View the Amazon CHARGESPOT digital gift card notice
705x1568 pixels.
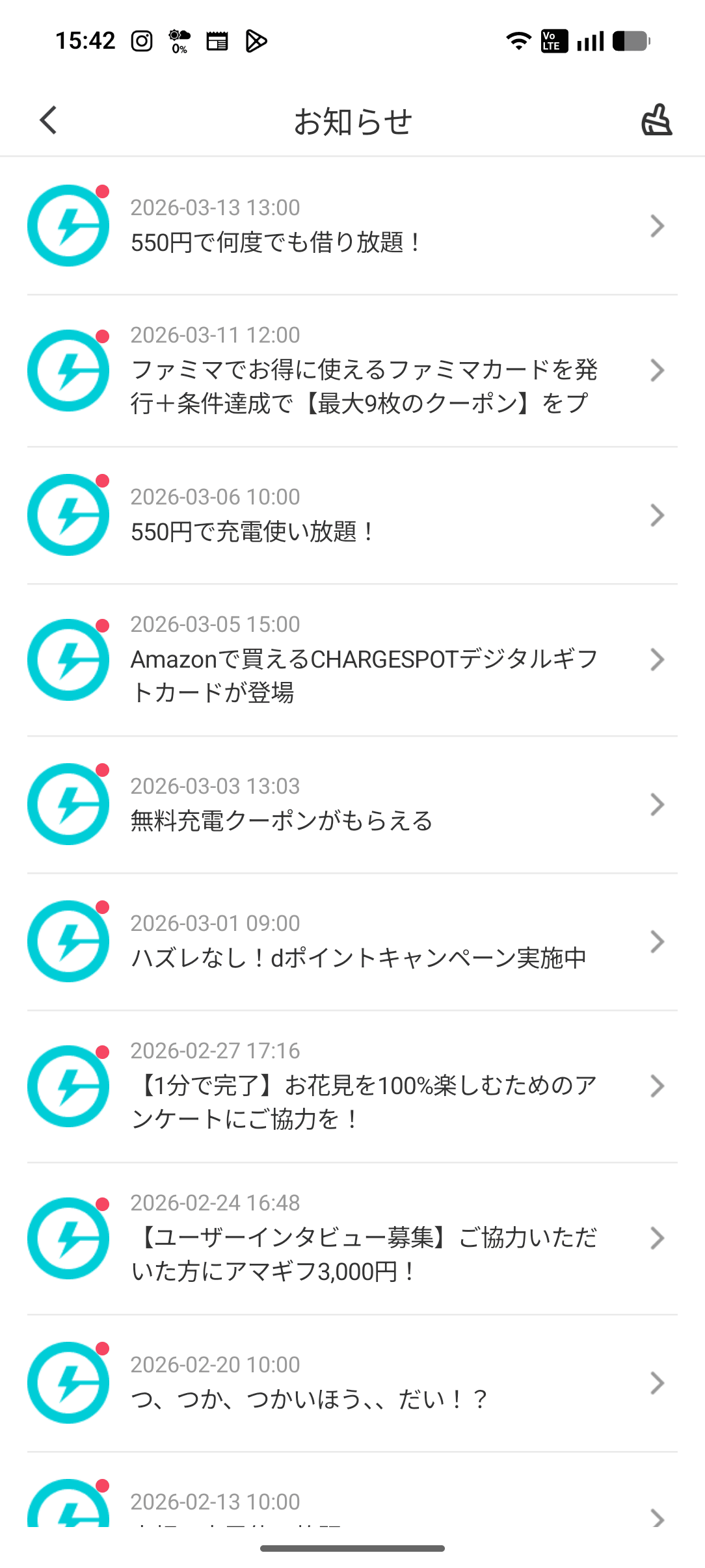coord(351,660)
